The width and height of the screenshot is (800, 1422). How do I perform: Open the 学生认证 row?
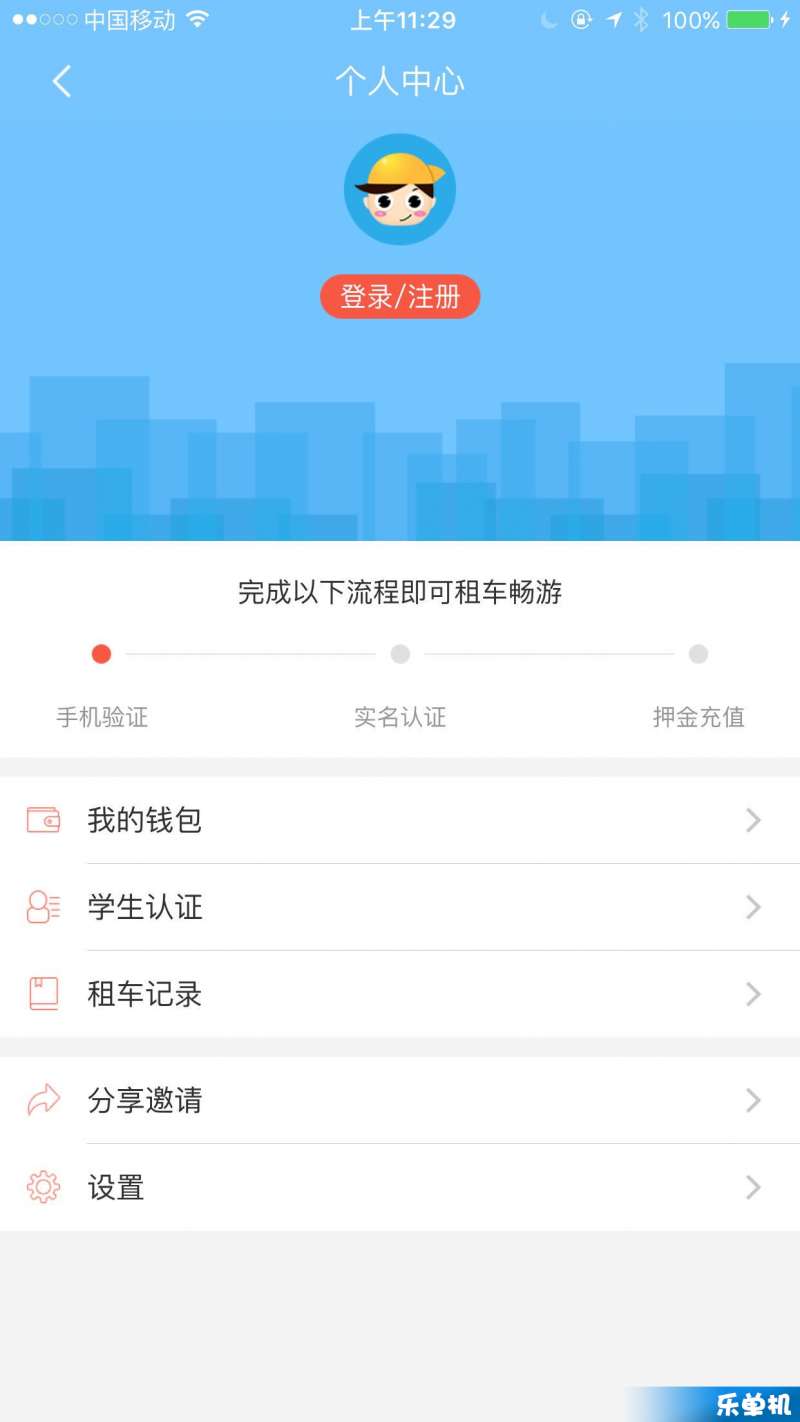coord(400,907)
